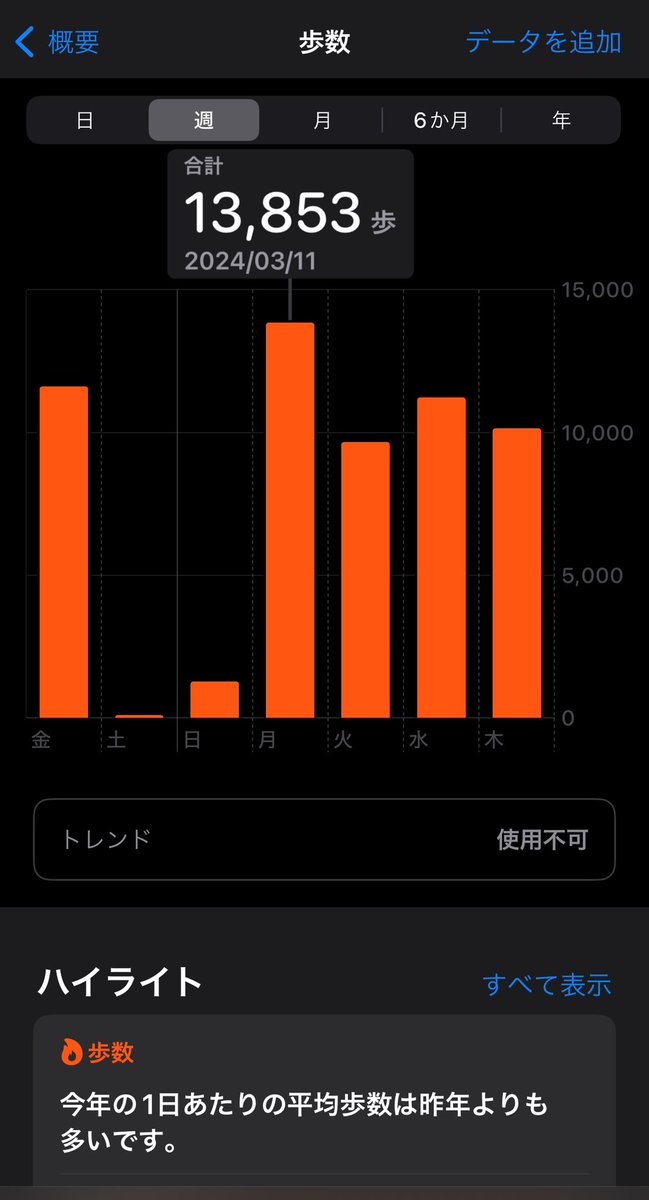Switch to the 月 view
Screen dimensions: 649x1200
click(322, 120)
